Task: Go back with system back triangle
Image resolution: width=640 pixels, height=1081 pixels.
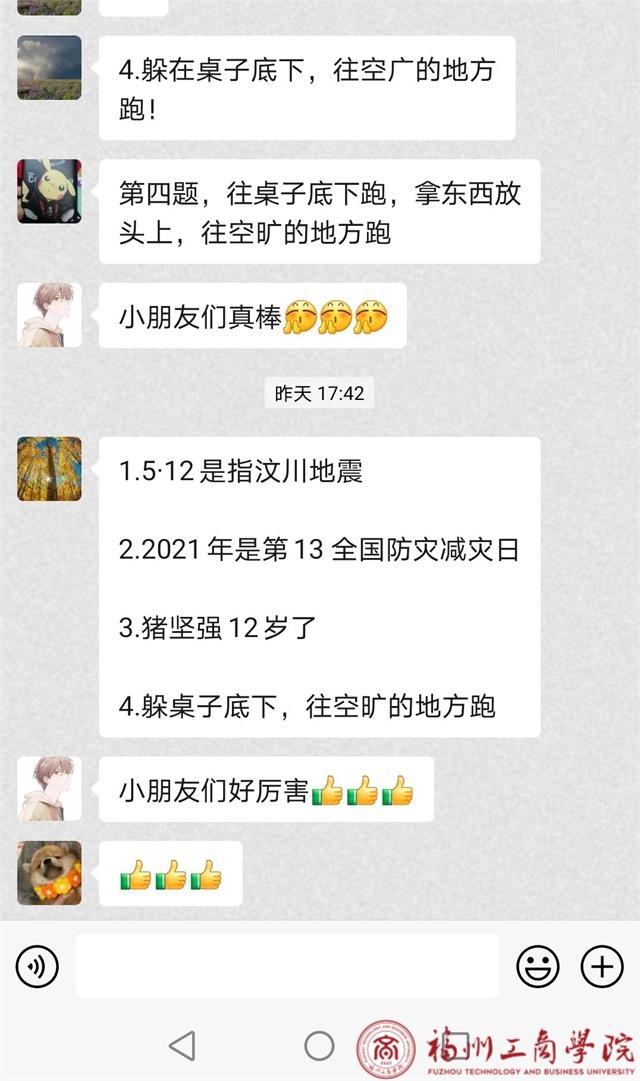Action: (x=182, y=1046)
